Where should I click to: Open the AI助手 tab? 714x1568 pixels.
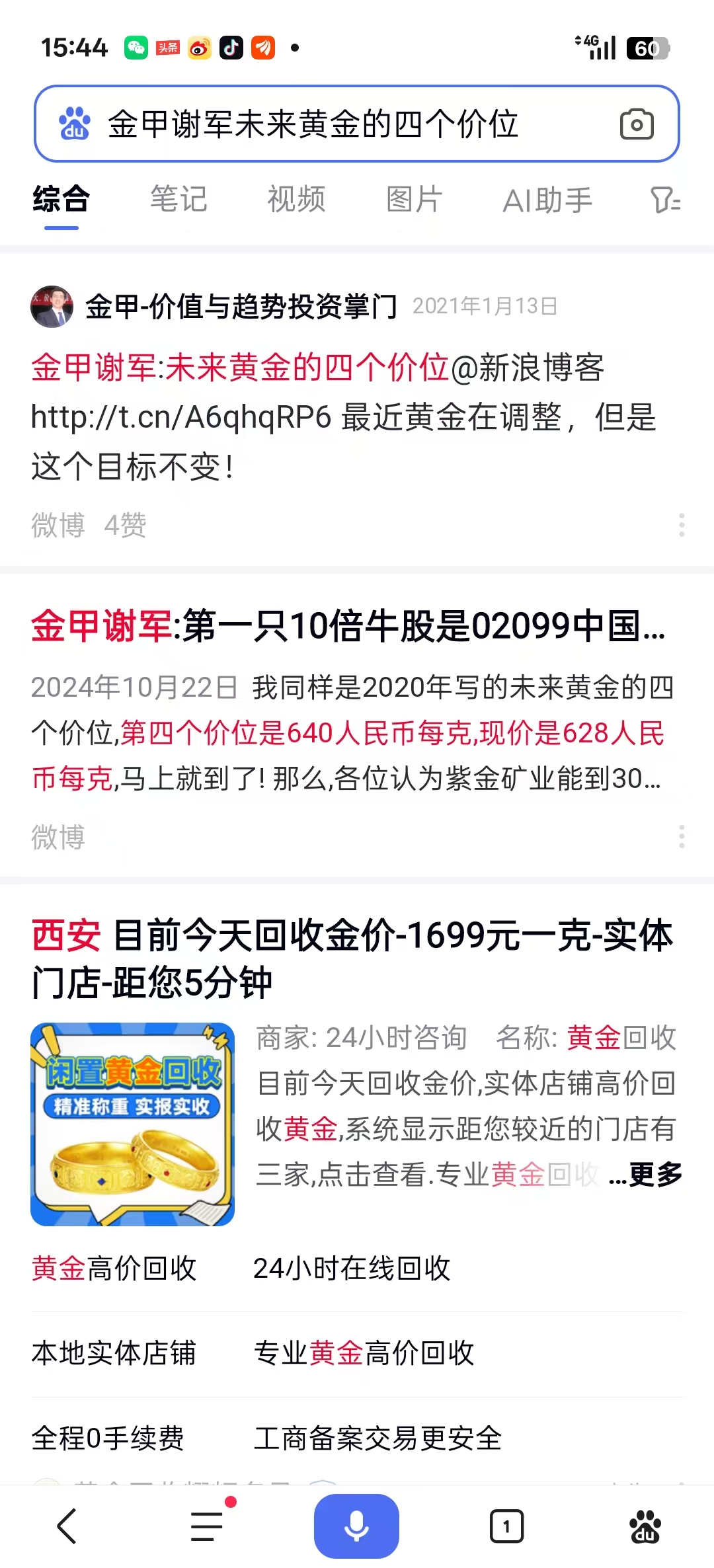547,200
